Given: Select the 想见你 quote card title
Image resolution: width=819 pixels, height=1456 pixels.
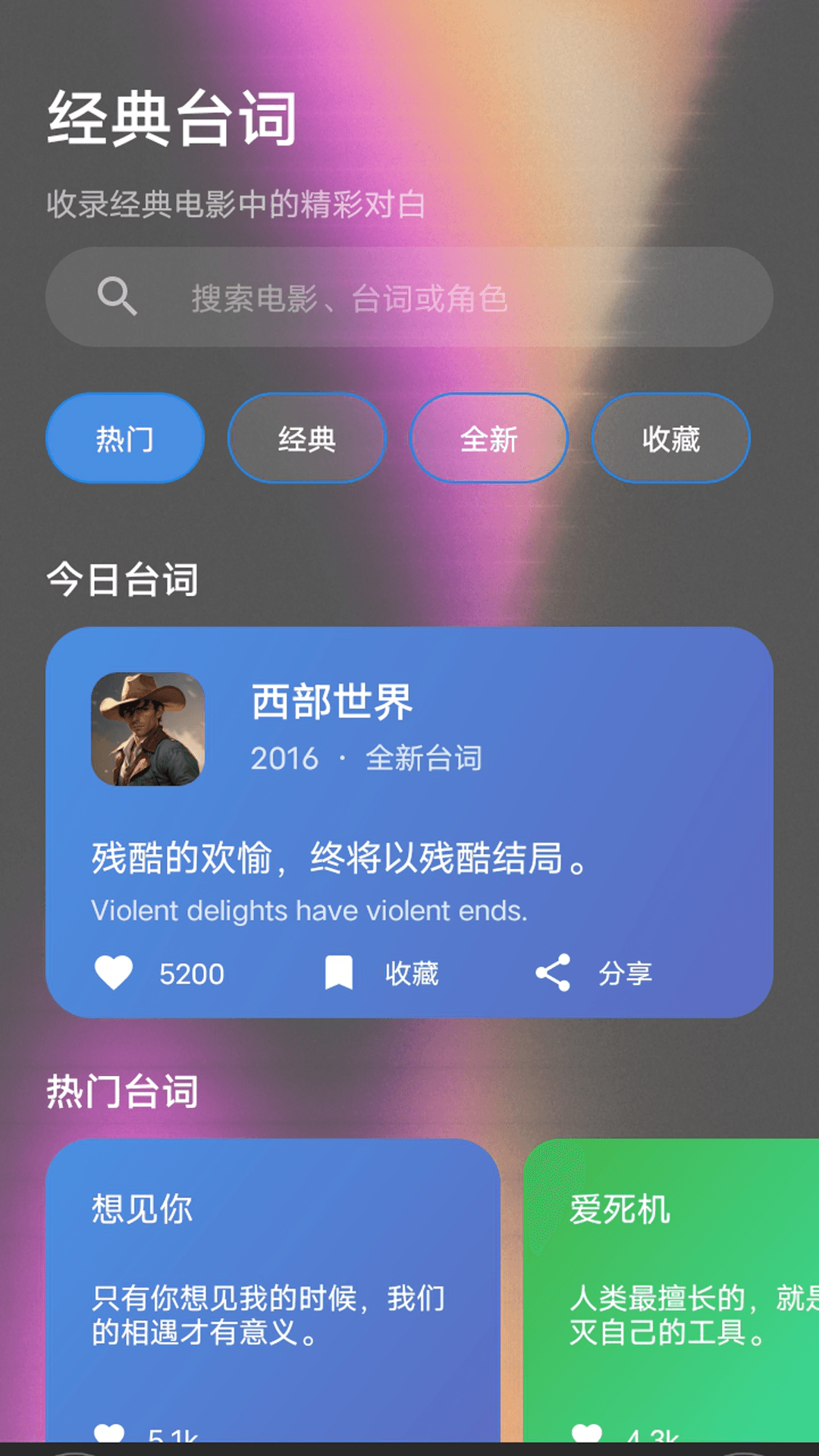Looking at the screenshot, I should [x=141, y=1207].
